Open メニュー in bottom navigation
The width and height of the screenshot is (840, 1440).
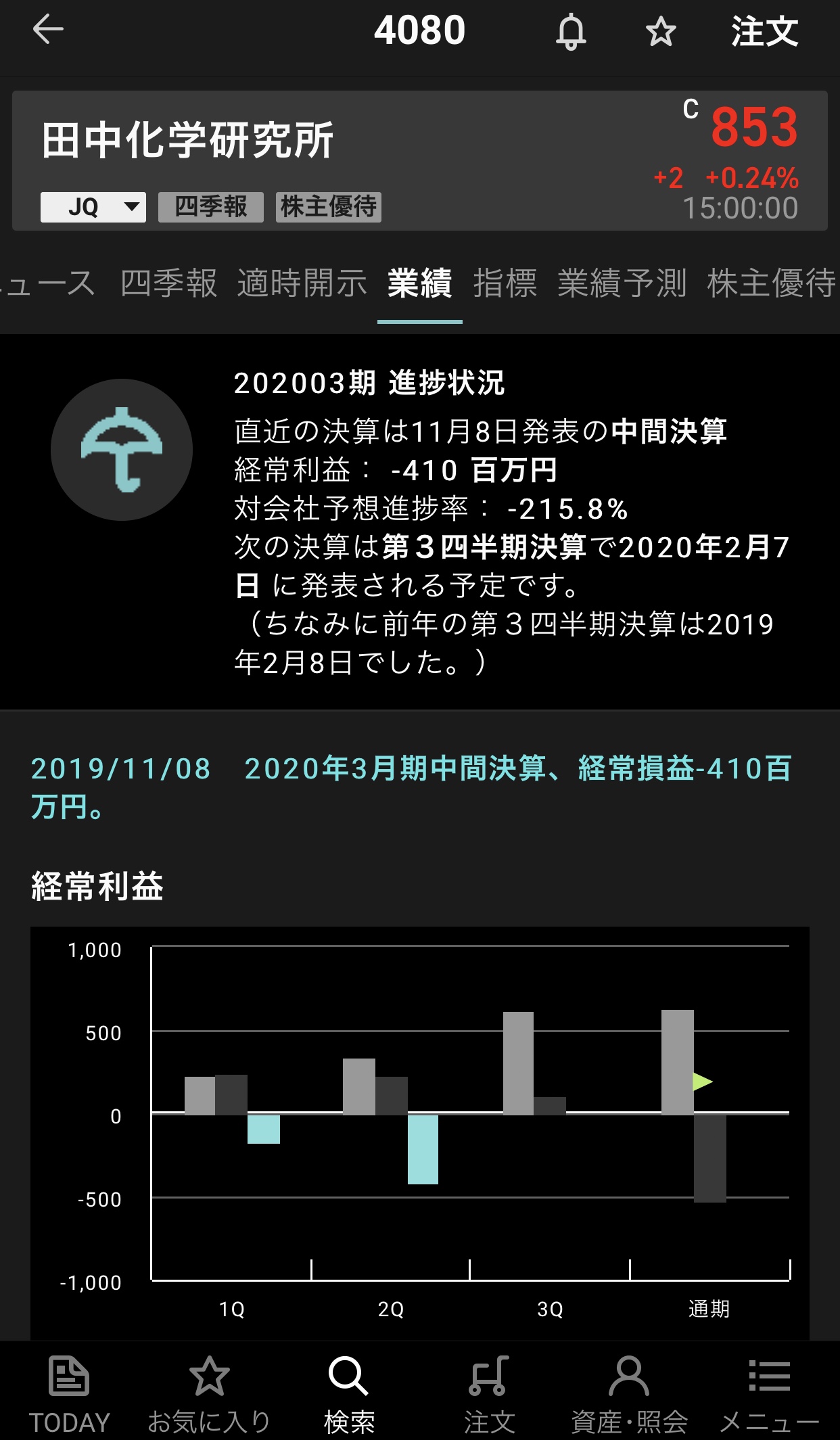[769, 1394]
